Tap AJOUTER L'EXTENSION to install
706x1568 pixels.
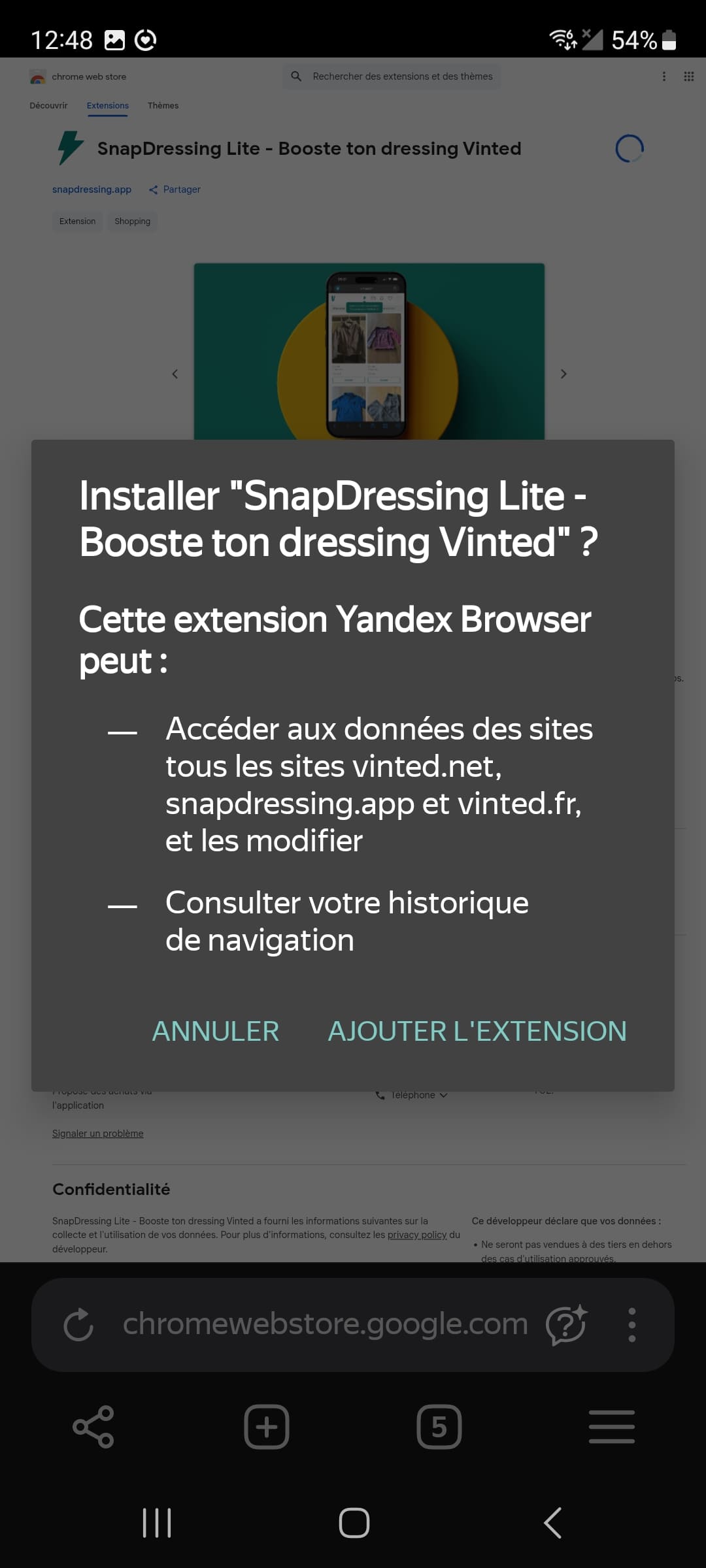(476, 1031)
